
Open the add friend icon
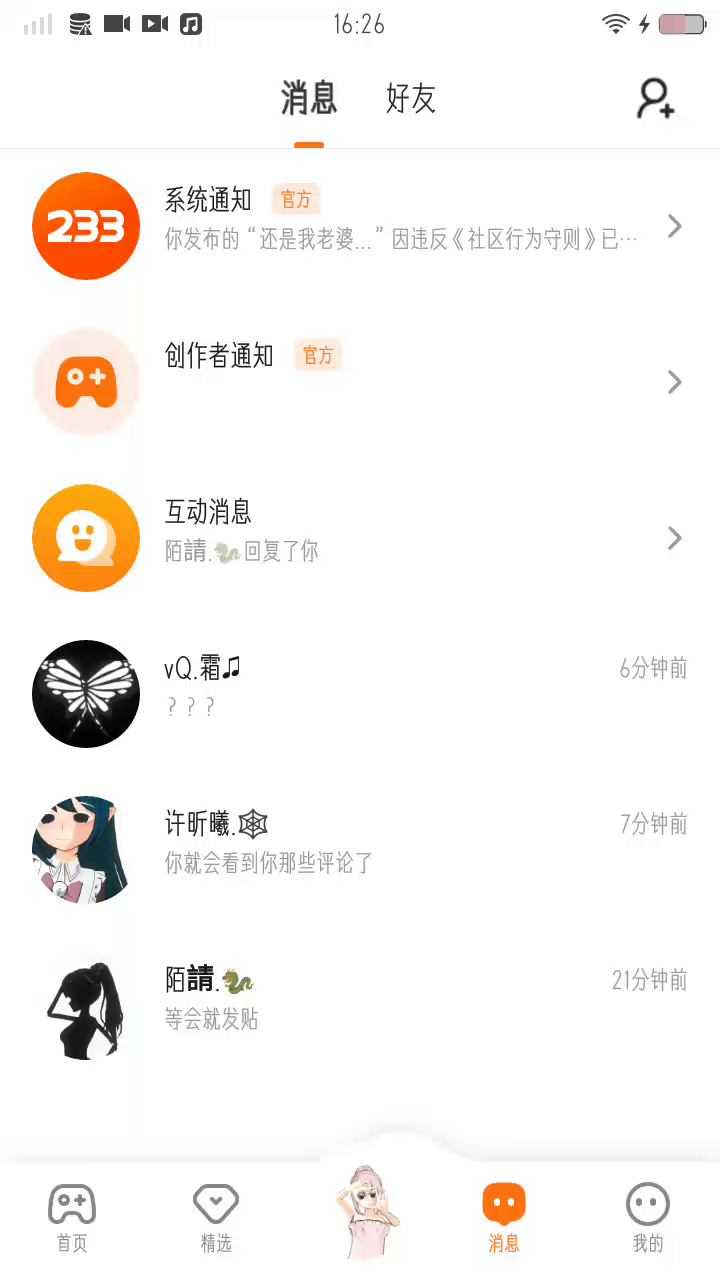(656, 99)
